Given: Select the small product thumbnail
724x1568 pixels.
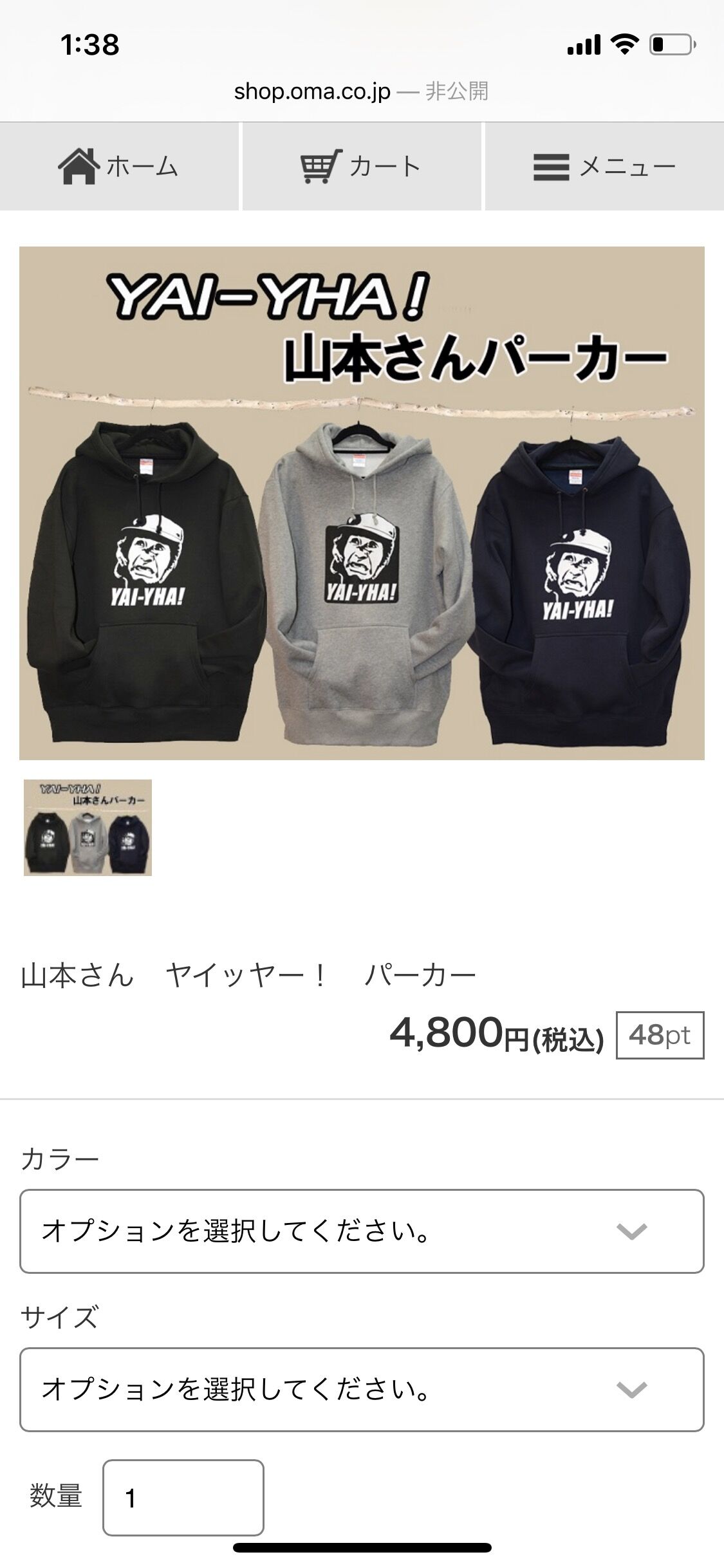Looking at the screenshot, I should click(88, 827).
